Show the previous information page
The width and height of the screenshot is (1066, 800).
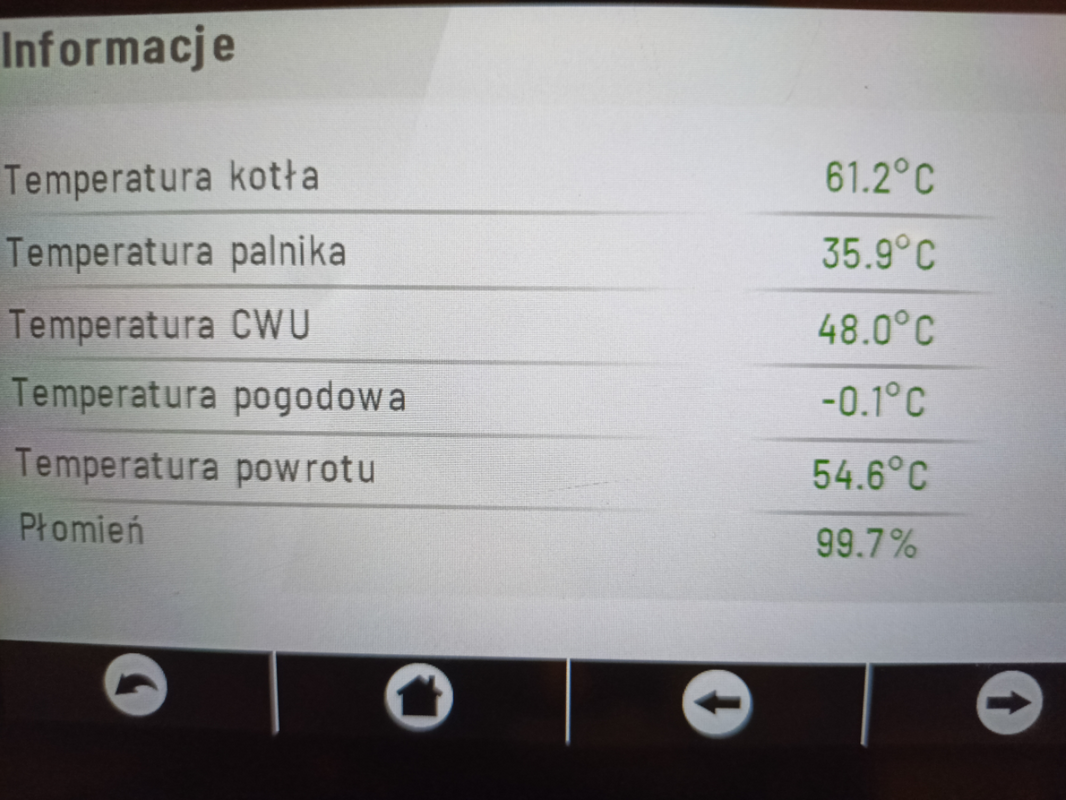point(716,702)
